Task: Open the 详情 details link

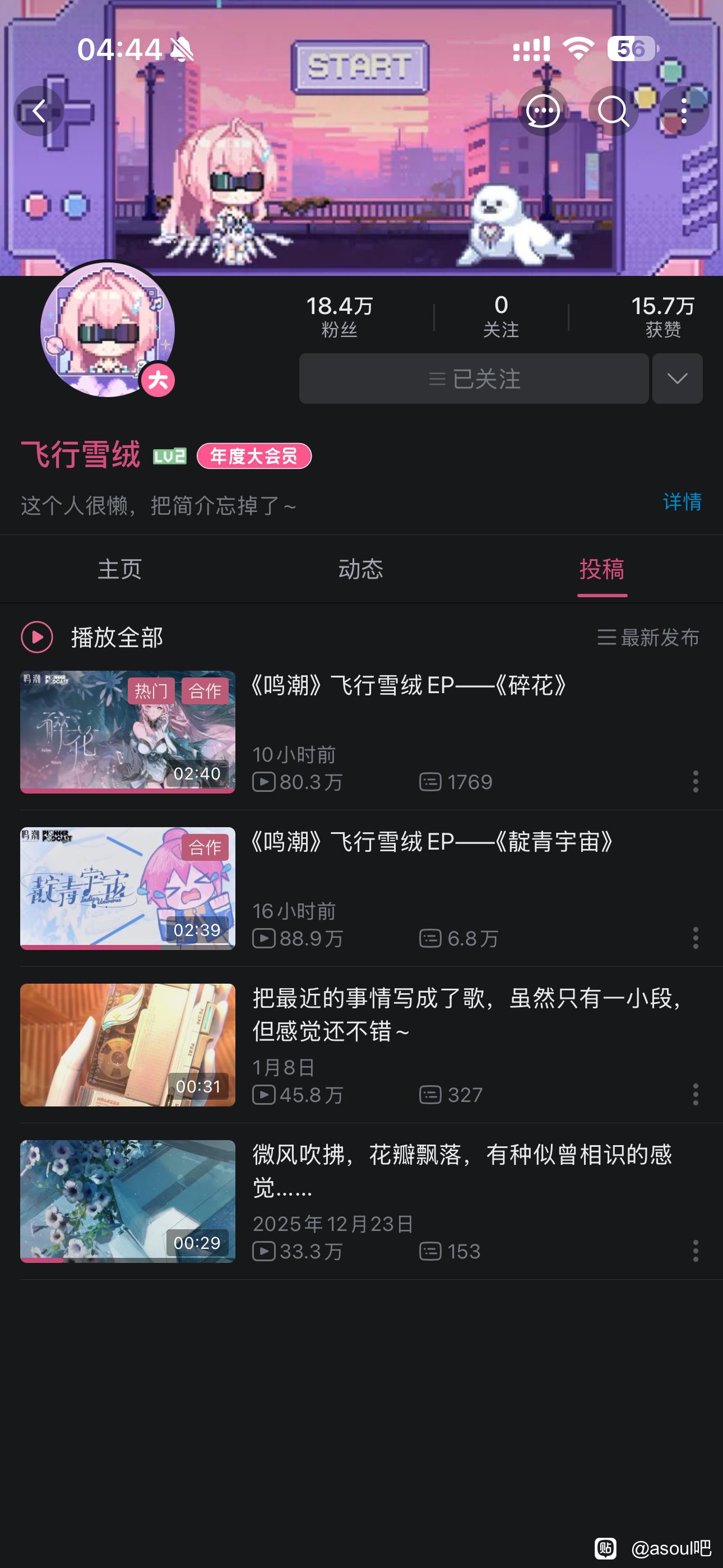Action: [682, 501]
